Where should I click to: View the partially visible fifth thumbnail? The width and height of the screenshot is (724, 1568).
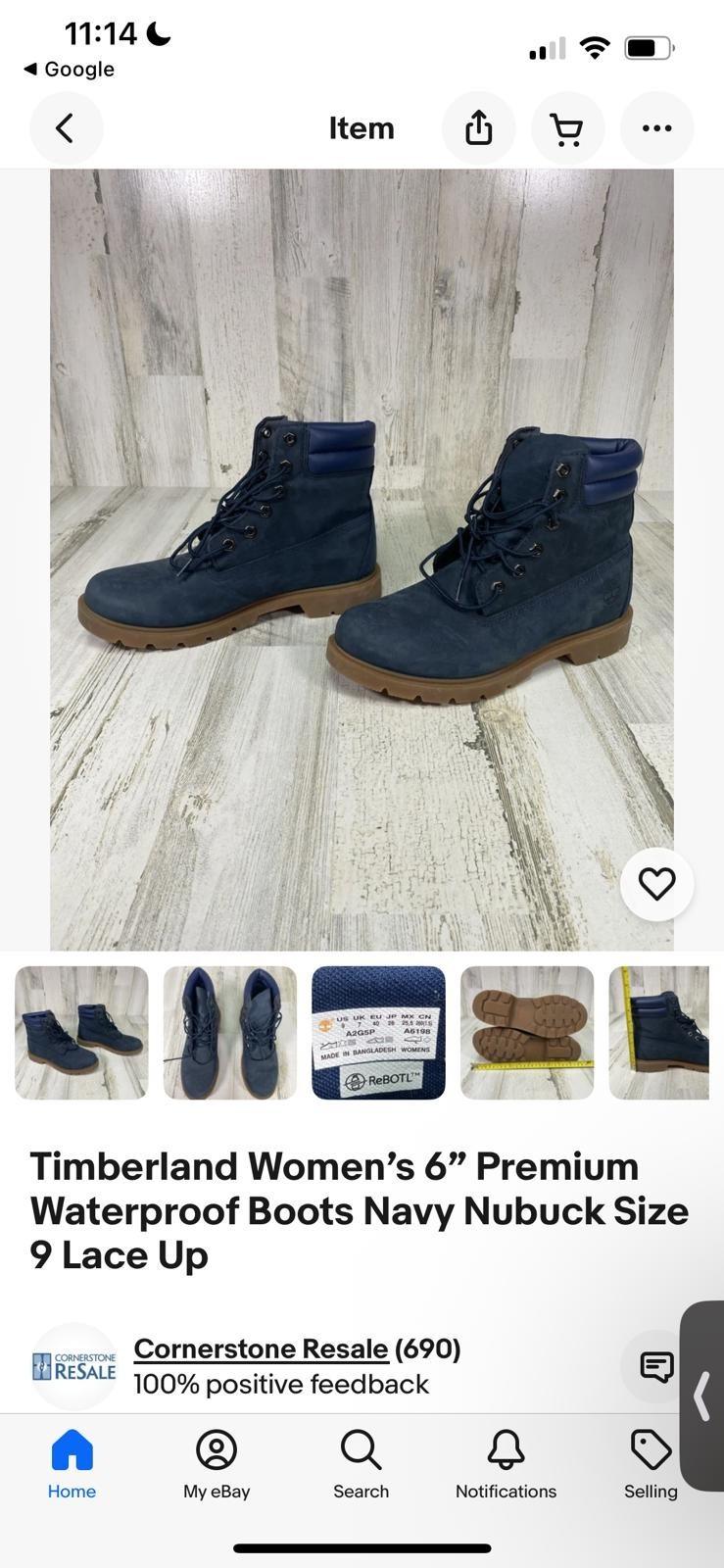coord(660,1033)
